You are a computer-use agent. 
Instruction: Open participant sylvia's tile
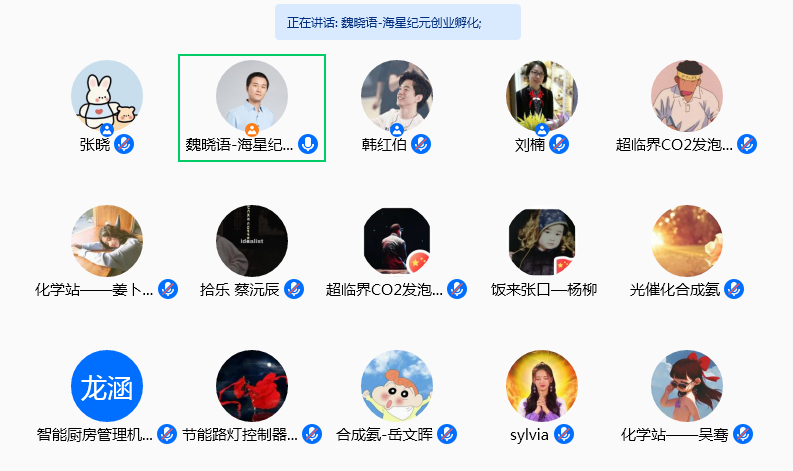click(542, 386)
